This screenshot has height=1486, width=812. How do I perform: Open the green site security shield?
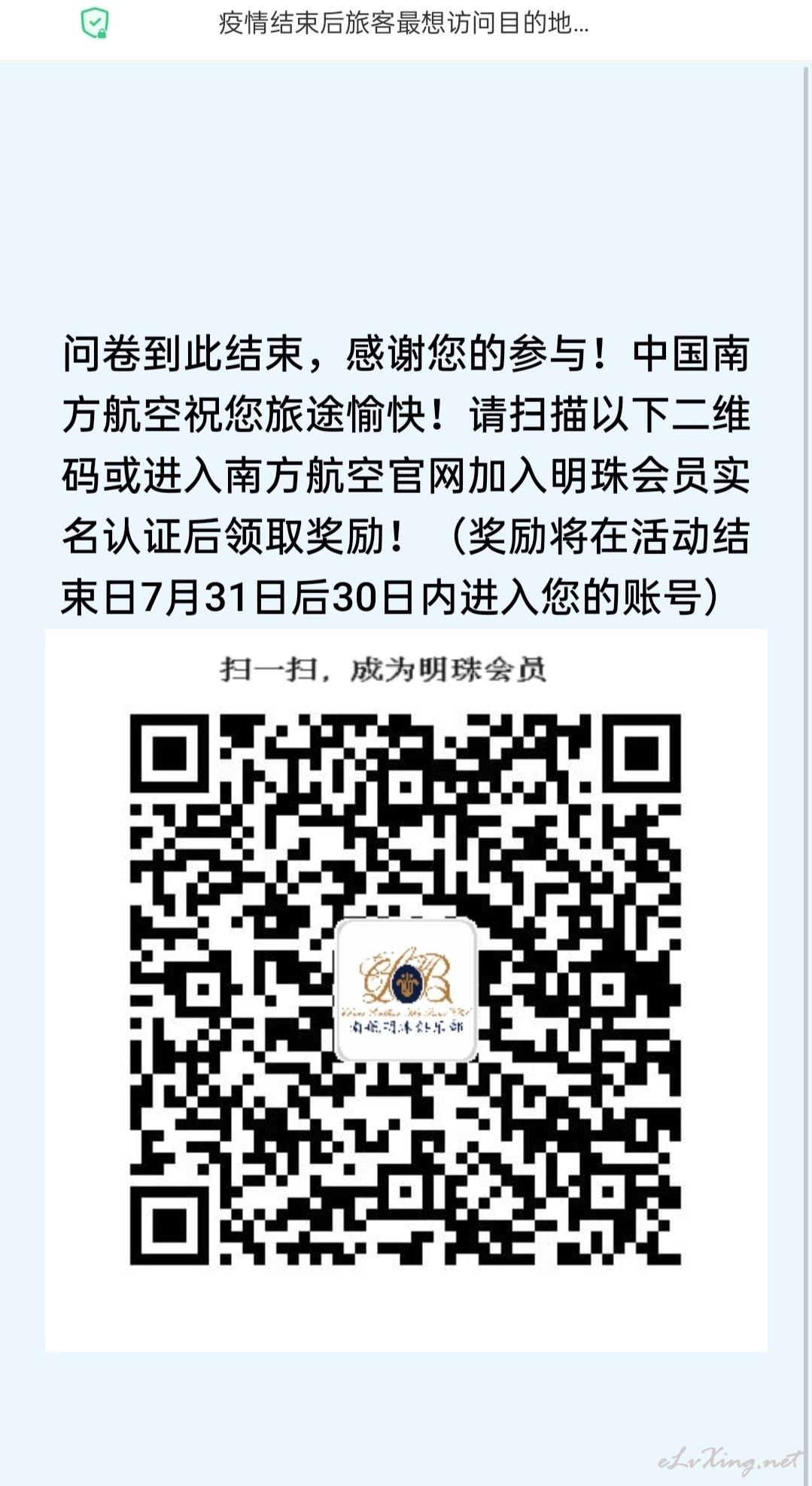(95, 24)
